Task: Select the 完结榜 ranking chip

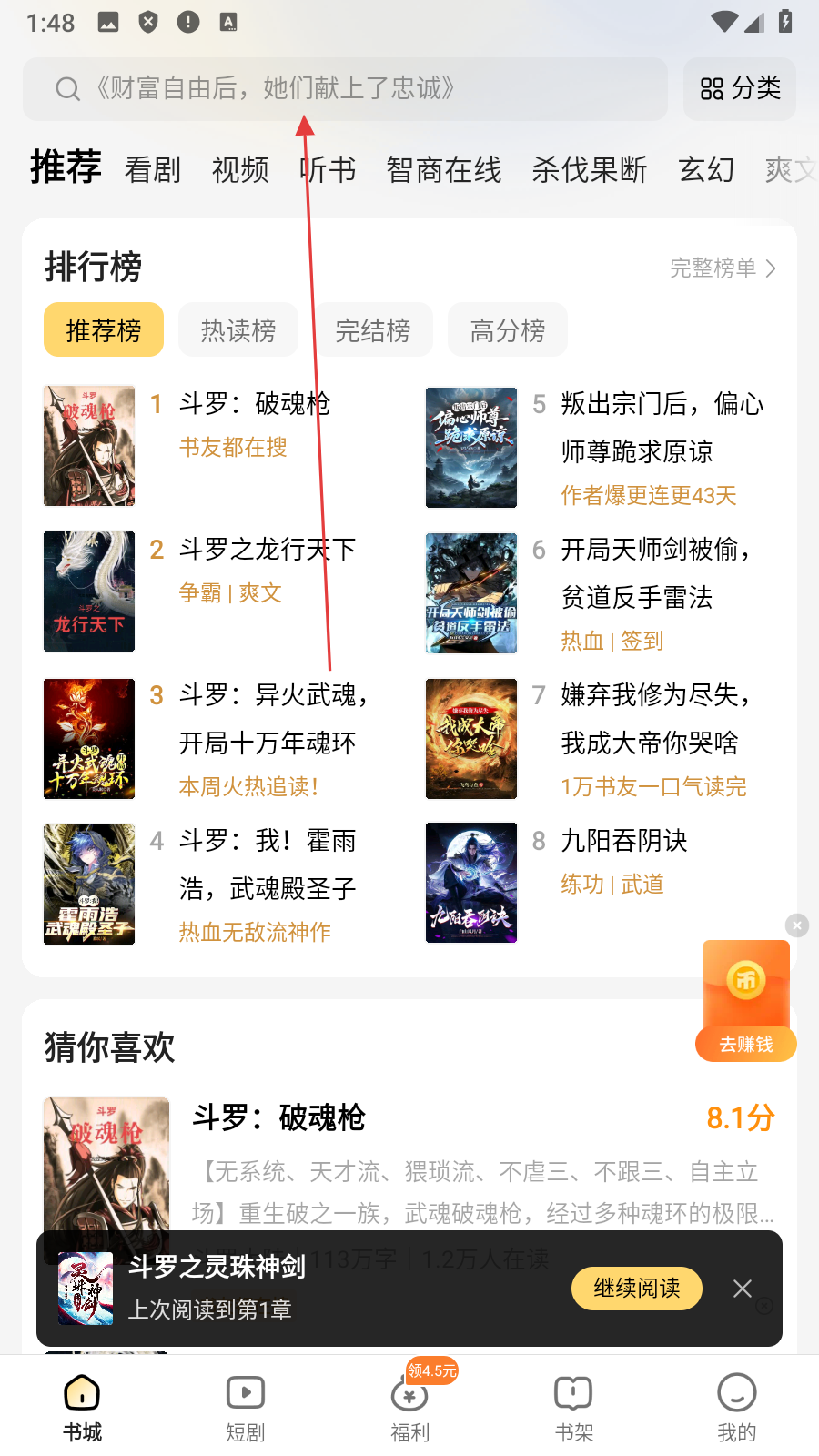Action: 373,330
